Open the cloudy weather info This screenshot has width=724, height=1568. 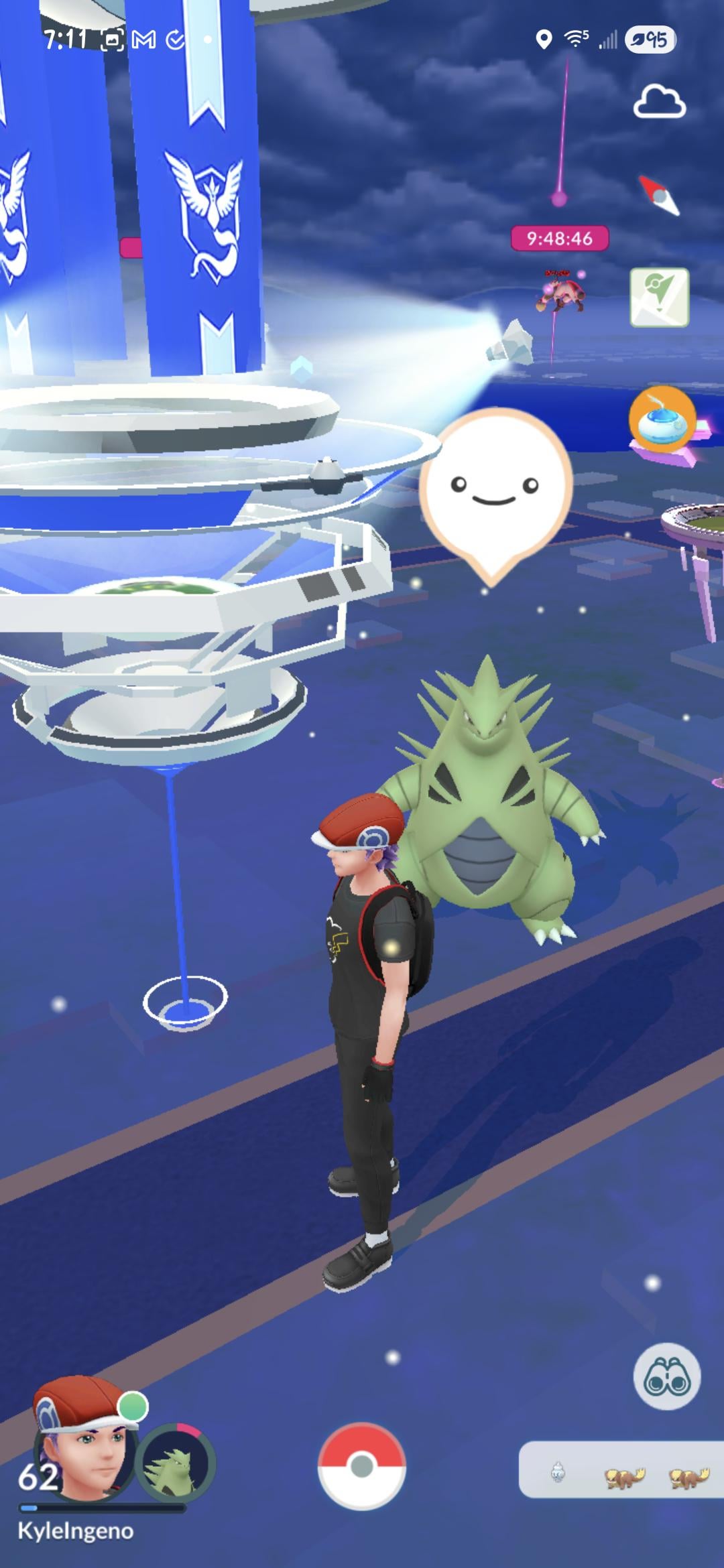[x=660, y=103]
